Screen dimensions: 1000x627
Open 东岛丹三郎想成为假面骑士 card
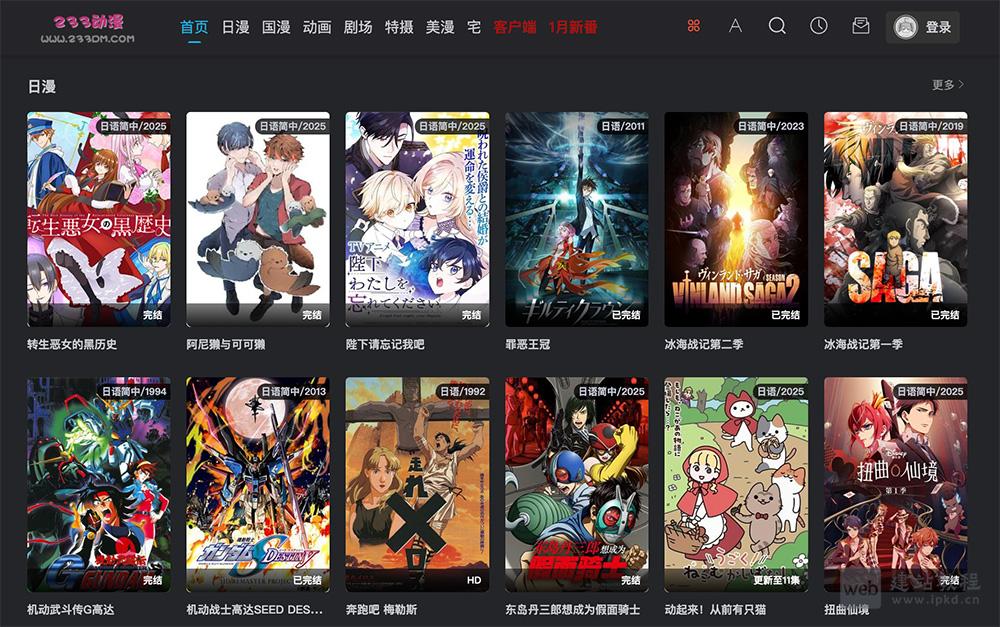[577, 484]
